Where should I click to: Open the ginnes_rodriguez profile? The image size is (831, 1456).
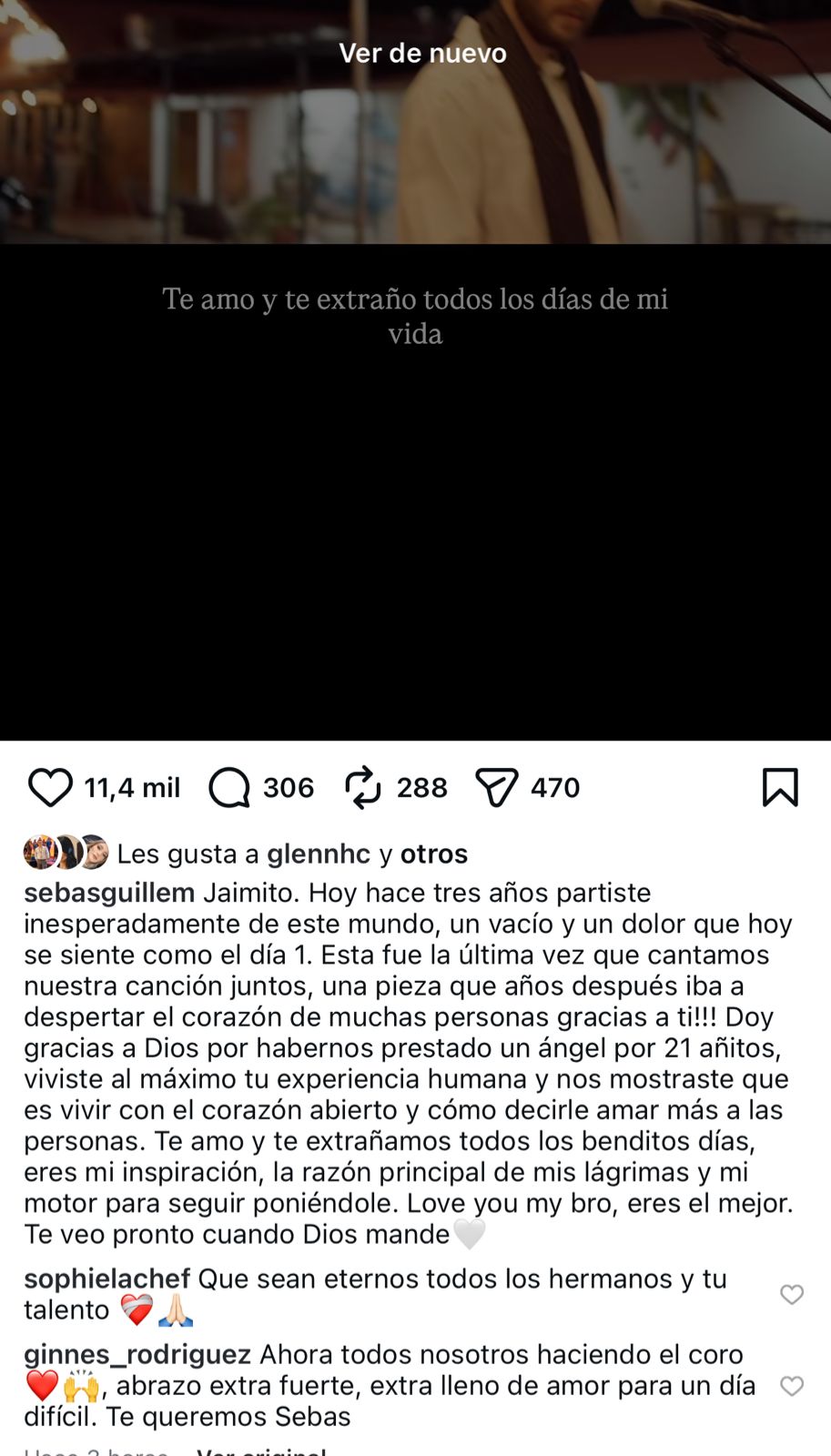pyautogui.click(x=137, y=1354)
